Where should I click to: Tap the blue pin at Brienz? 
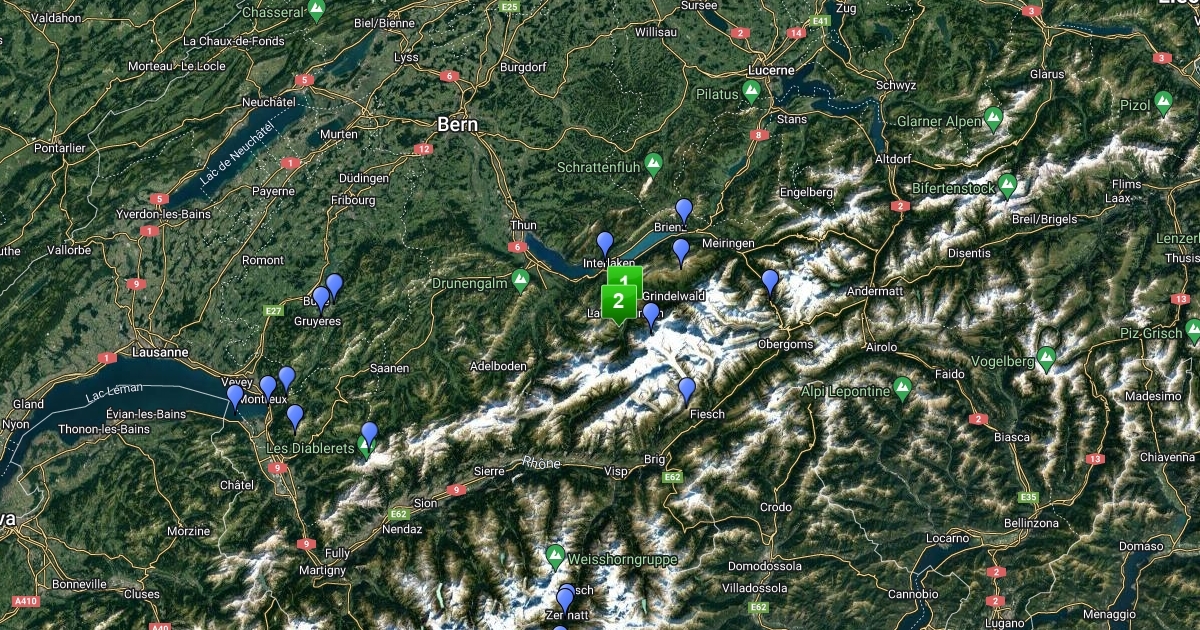(684, 212)
